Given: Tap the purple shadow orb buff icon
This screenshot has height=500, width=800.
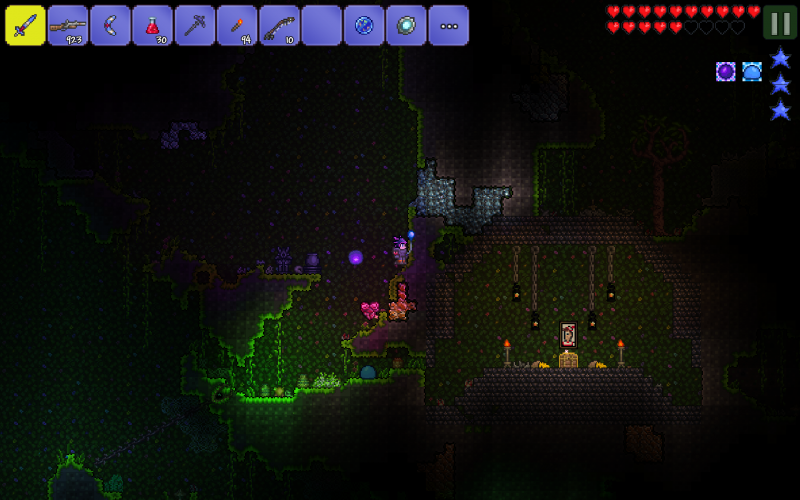Looking at the screenshot, I should 726,71.
